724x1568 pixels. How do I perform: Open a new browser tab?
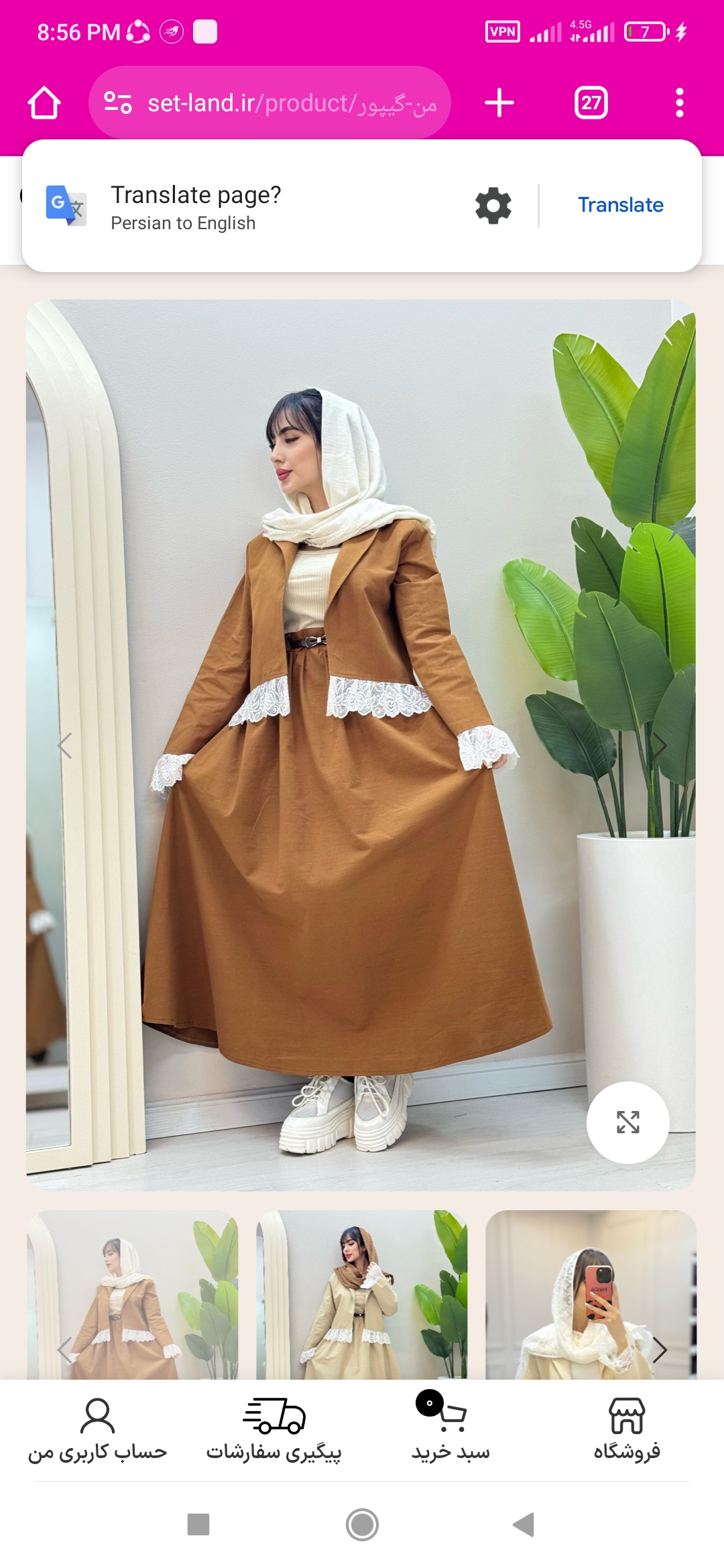click(x=499, y=103)
